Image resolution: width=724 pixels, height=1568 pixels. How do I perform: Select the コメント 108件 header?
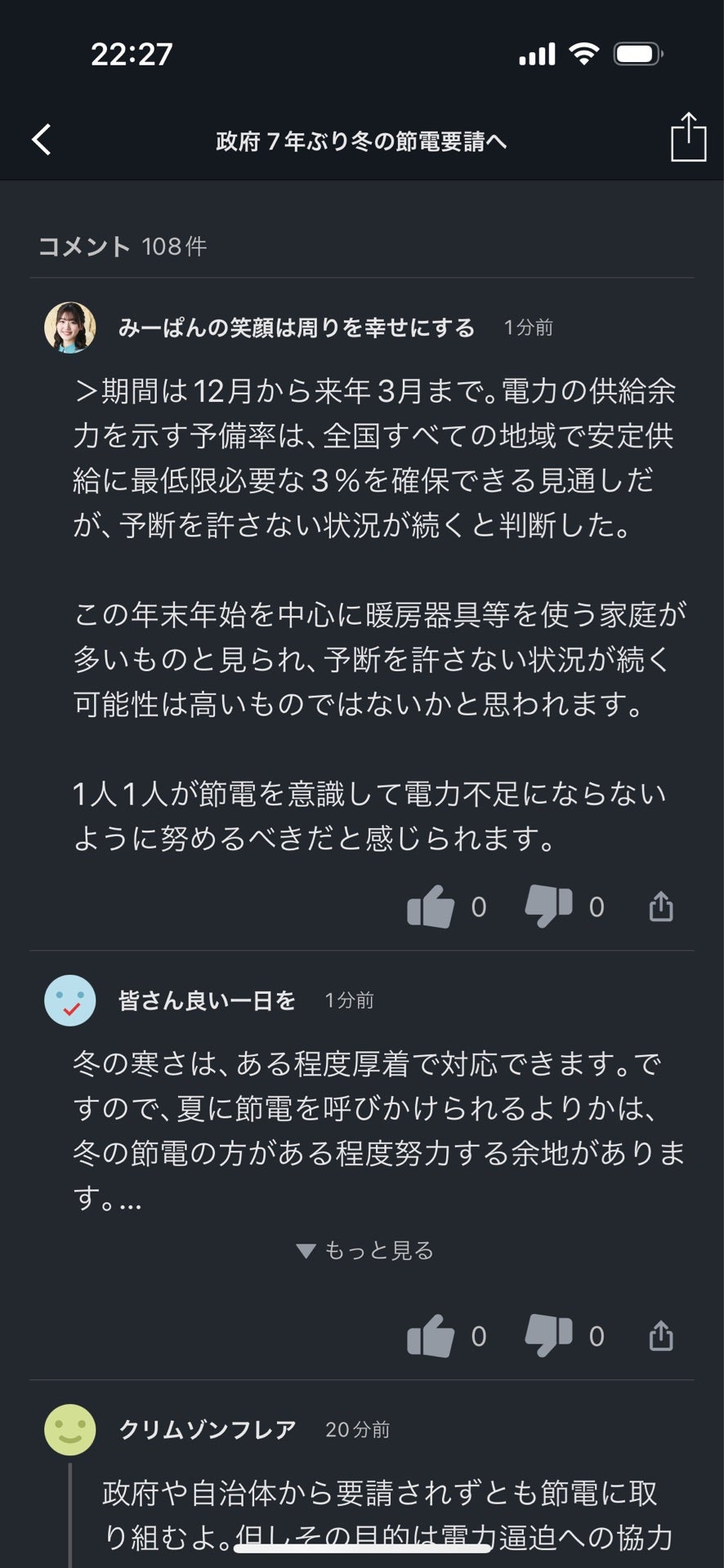point(124,246)
